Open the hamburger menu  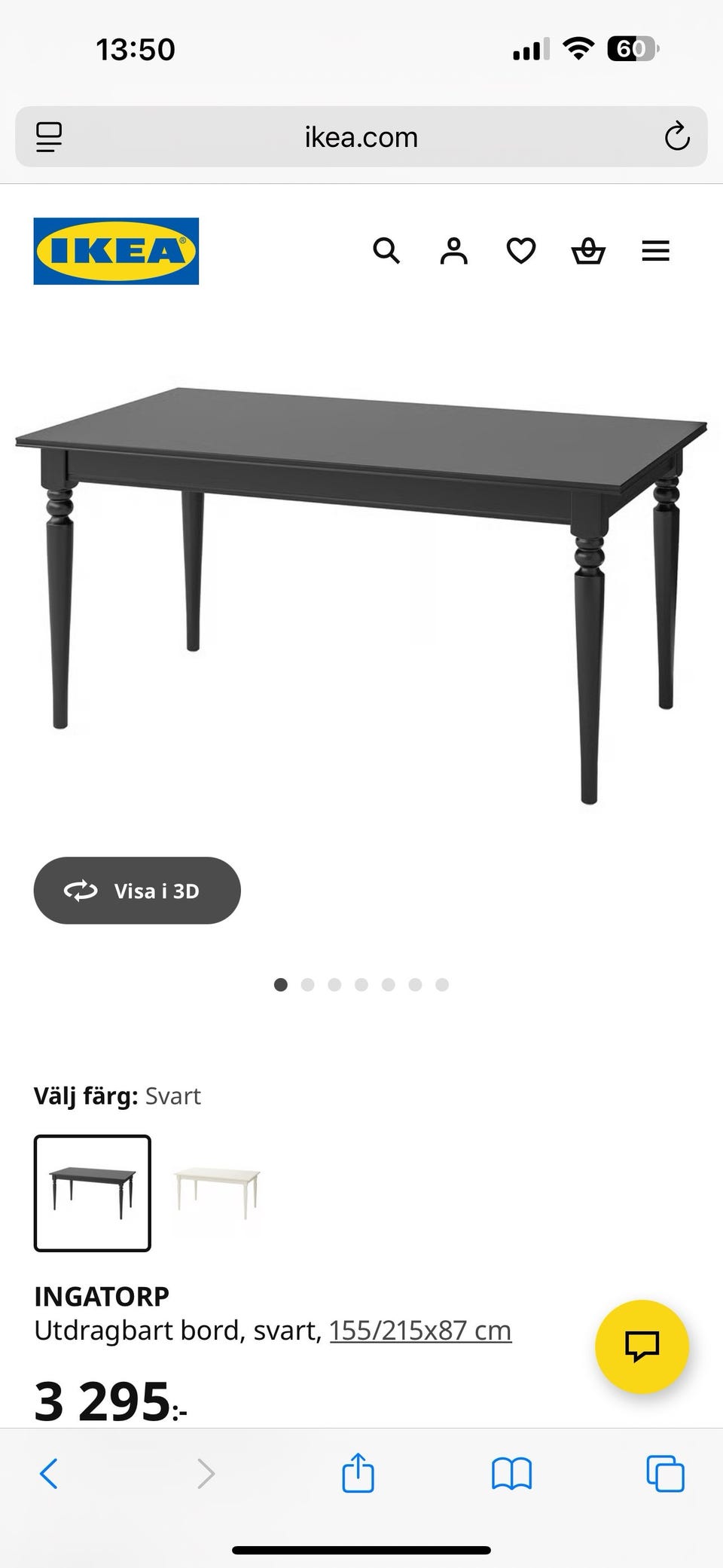655,251
